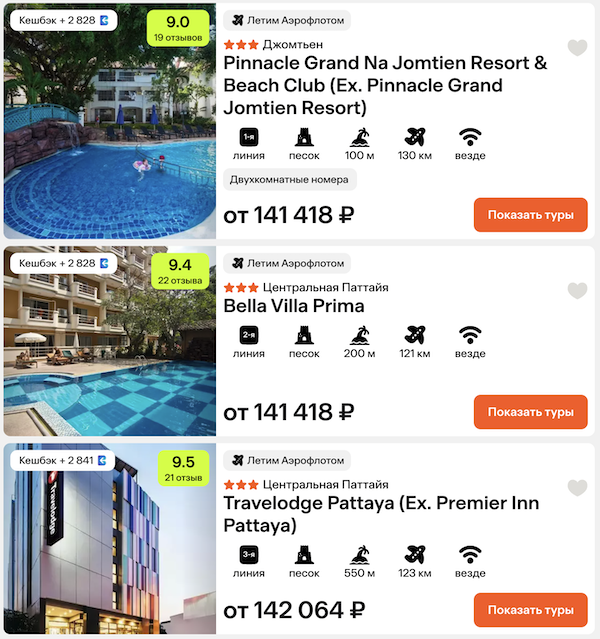Viewport: 600px width, 639px height.
Task: Show tours for Bella Villa Prima
Action: (530, 412)
